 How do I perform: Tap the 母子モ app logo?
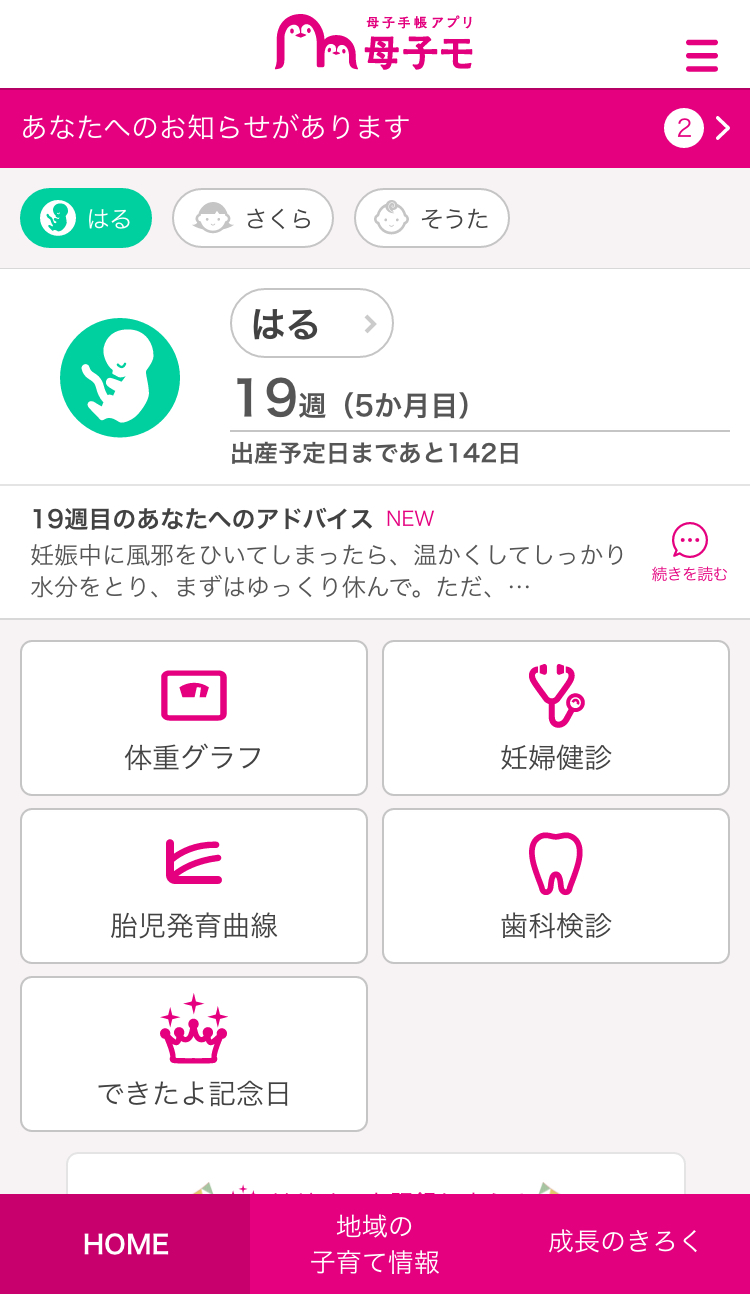coord(375,43)
